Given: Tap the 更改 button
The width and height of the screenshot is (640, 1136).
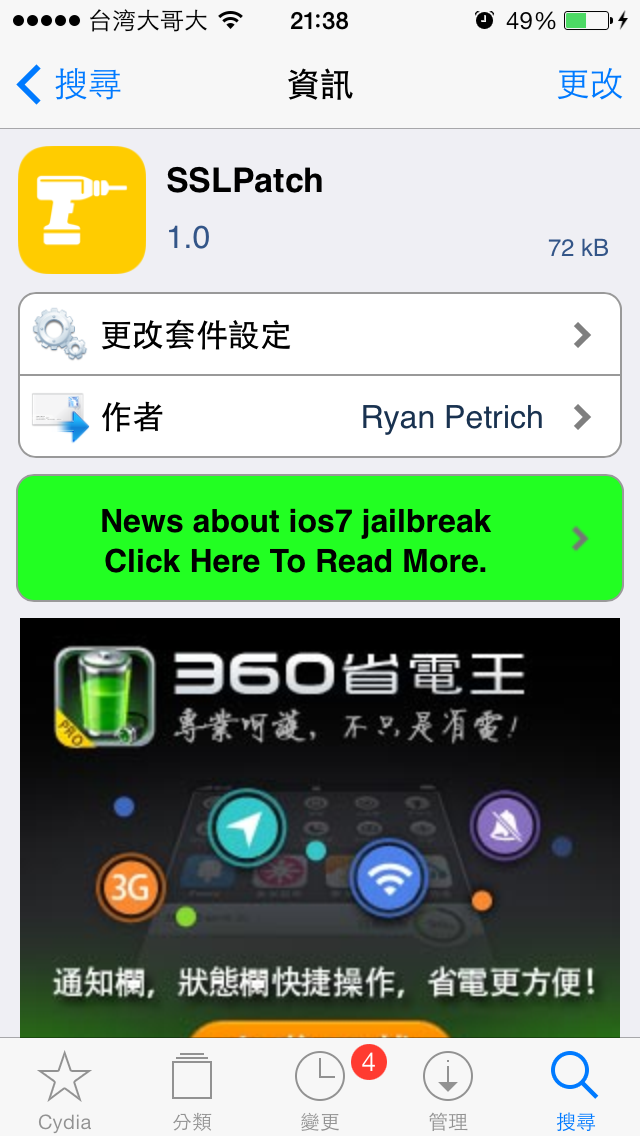Looking at the screenshot, I should 589,85.
